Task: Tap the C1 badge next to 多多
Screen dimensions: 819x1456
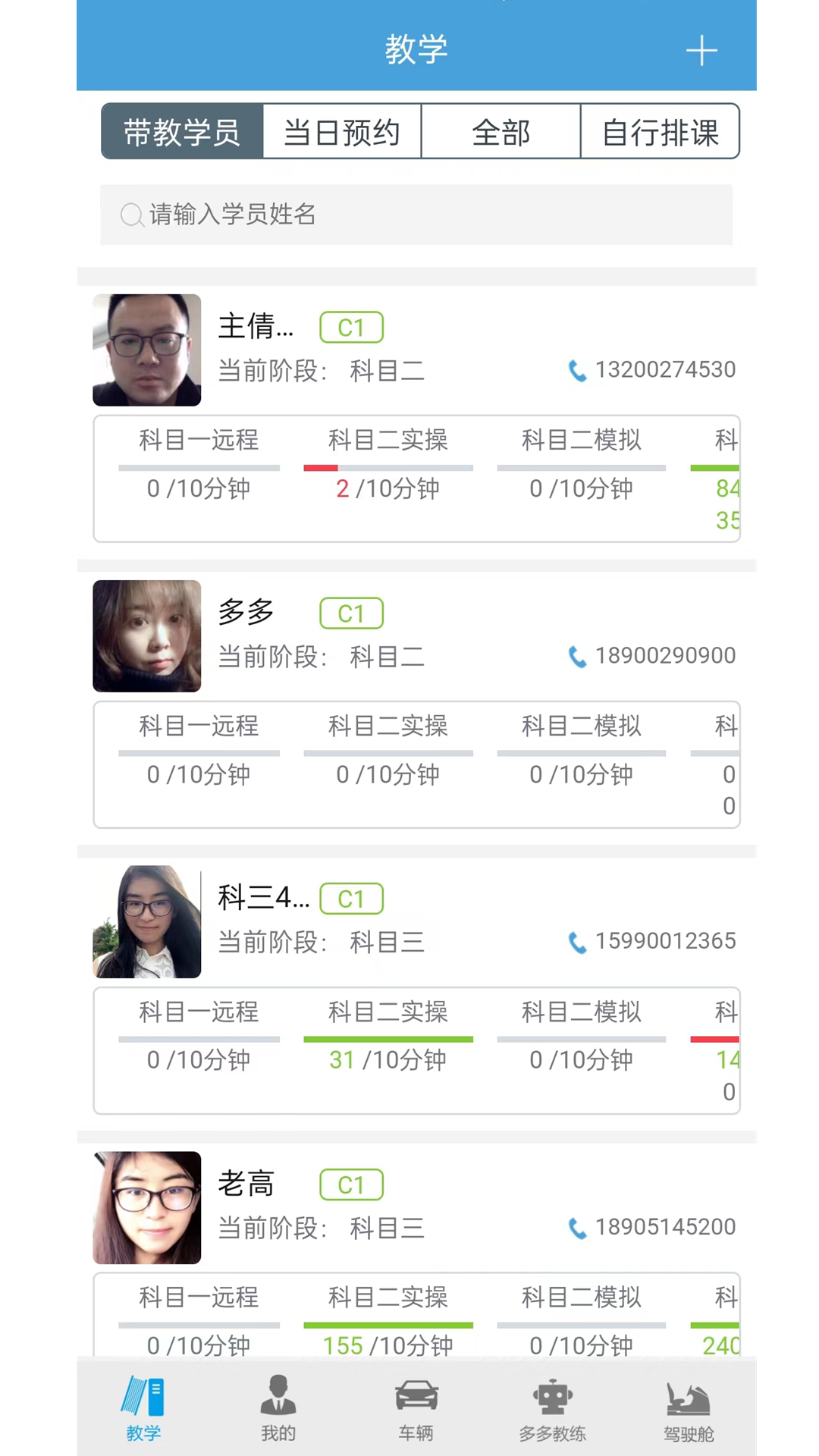Action: [x=350, y=613]
